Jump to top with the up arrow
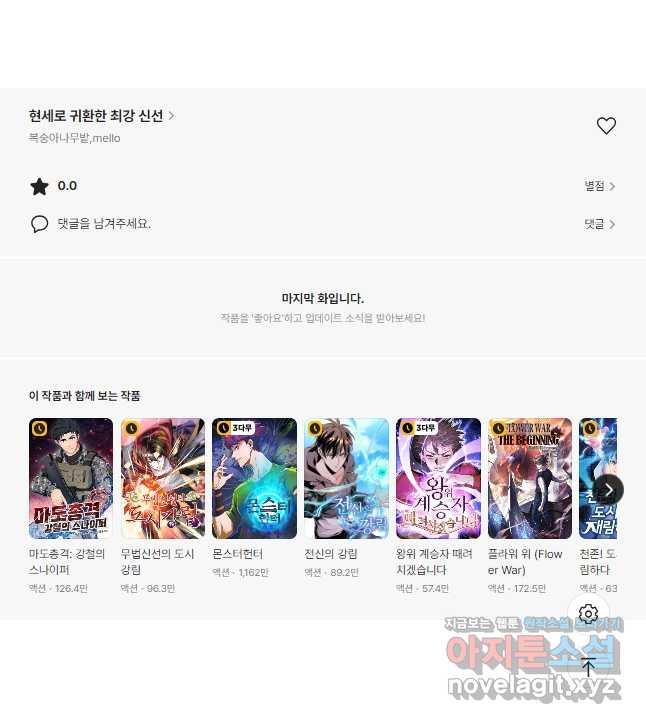 click(x=589, y=667)
